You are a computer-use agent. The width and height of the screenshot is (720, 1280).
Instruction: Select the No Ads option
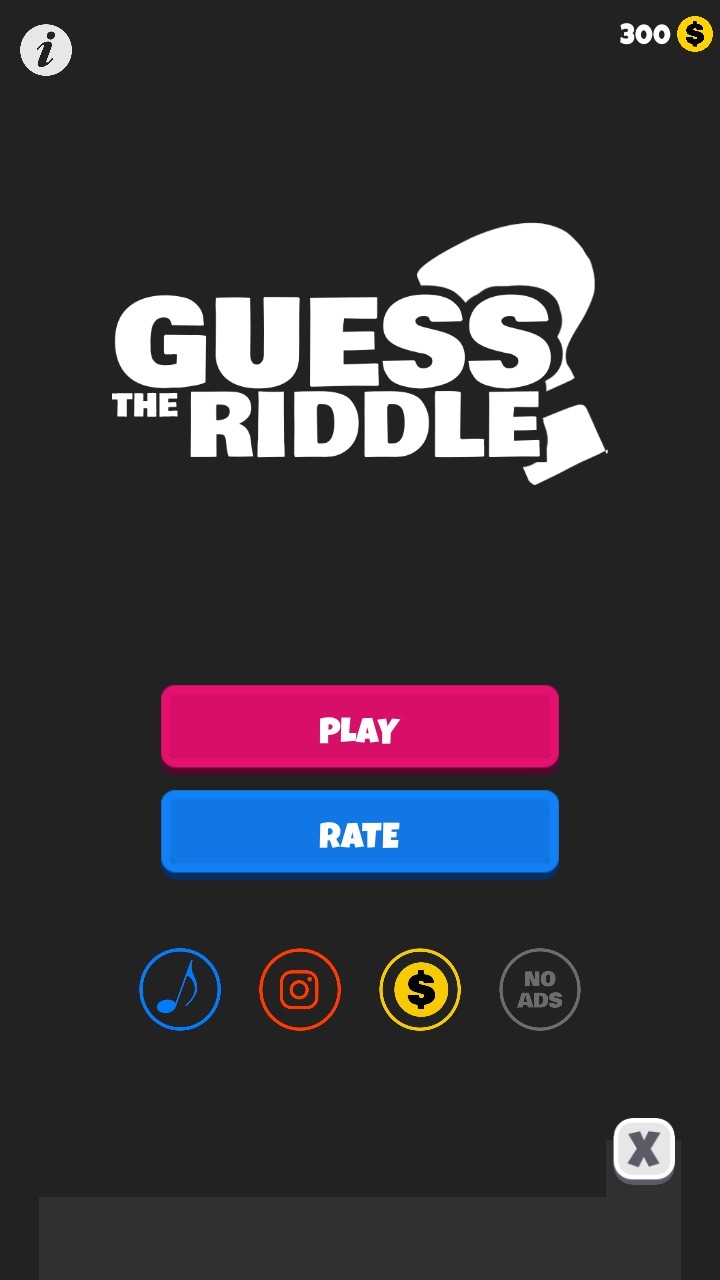tap(540, 989)
